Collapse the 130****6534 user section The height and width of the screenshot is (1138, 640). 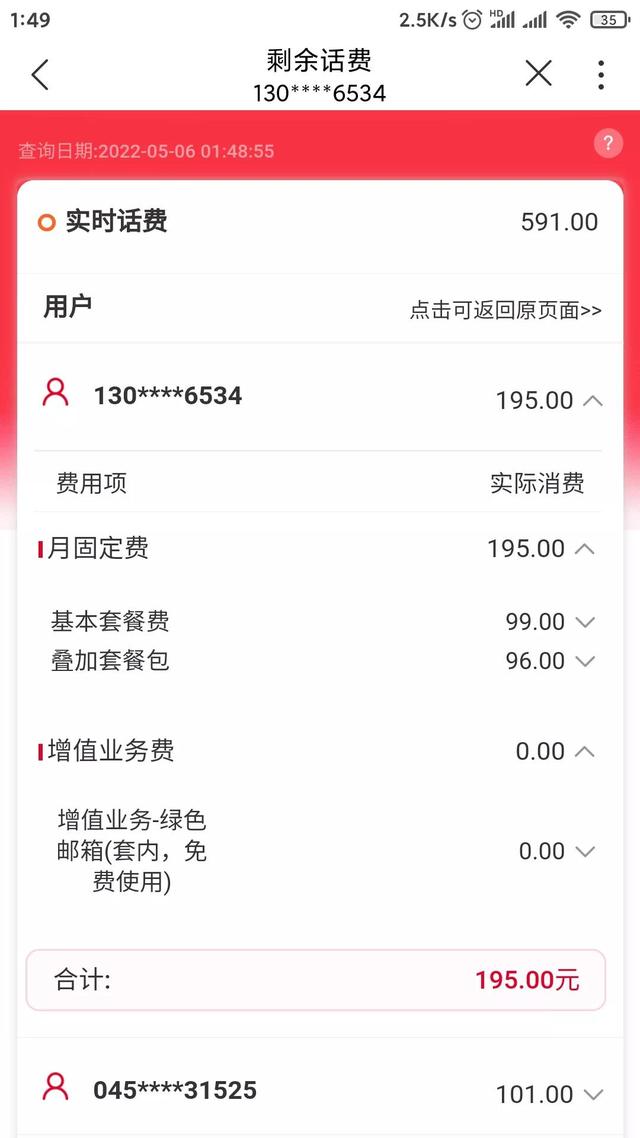click(x=592, y=401)
